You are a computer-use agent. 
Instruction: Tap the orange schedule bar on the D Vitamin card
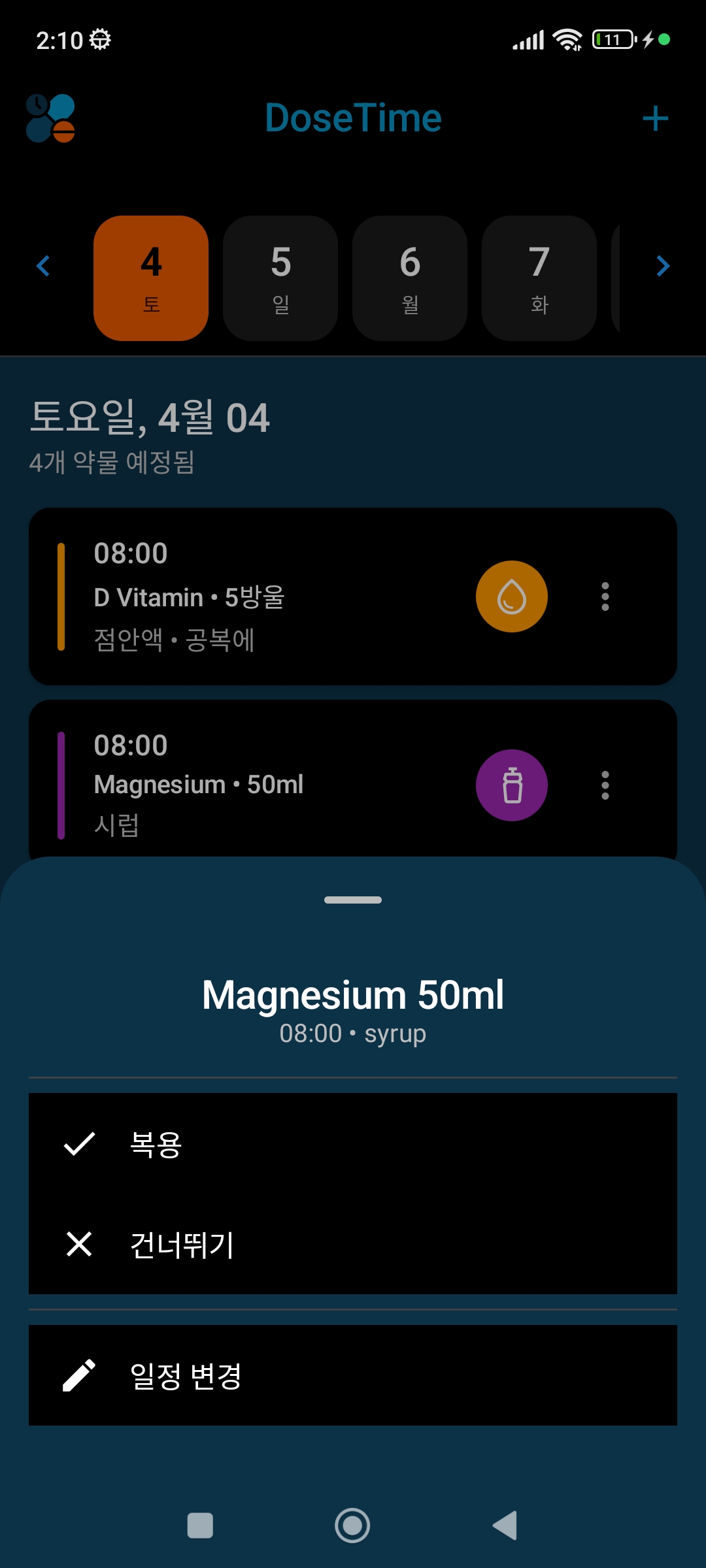pos(61,596)
